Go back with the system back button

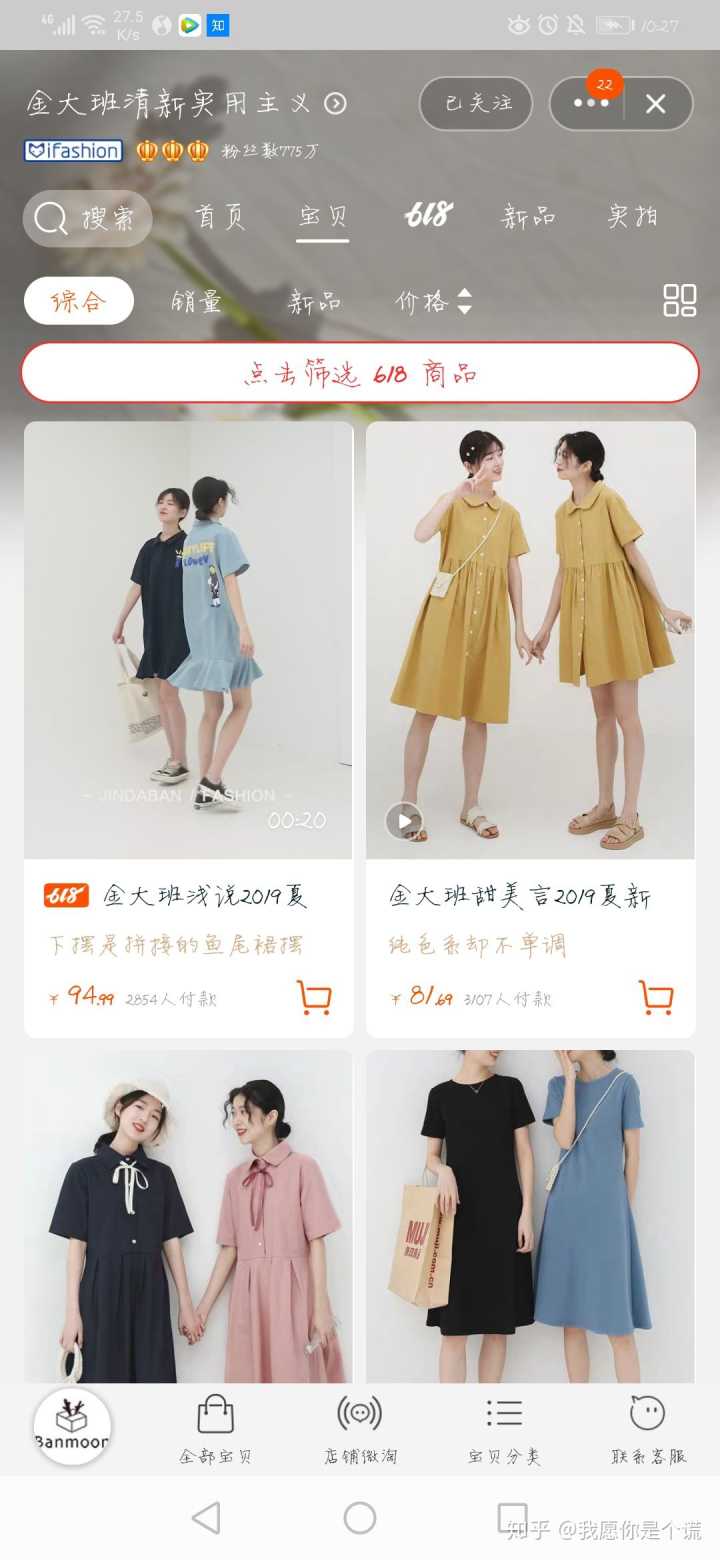point(206,1518)
